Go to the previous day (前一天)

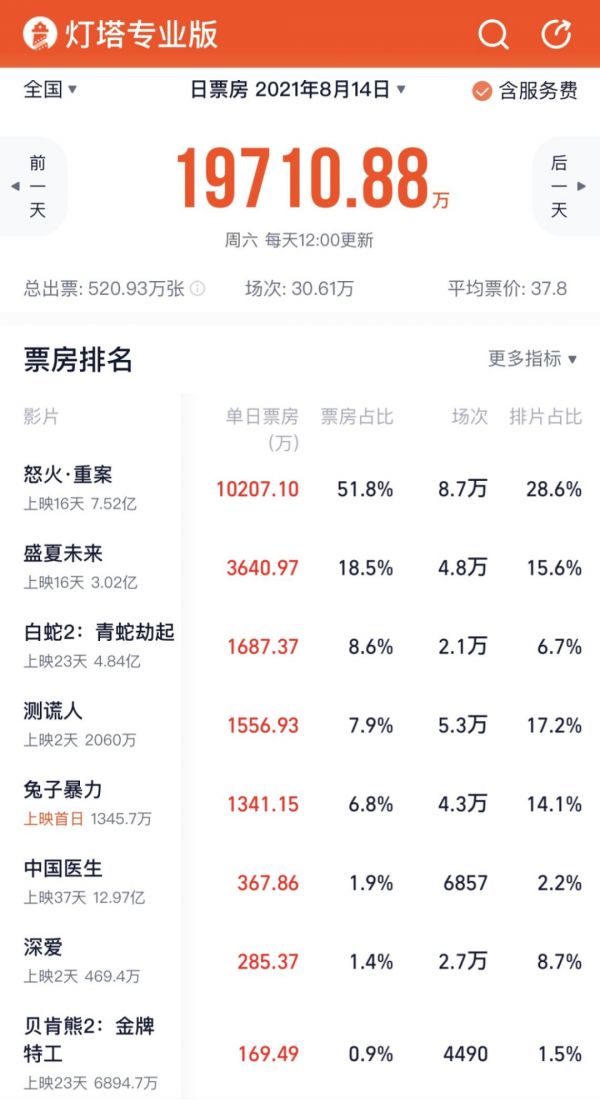coord(34,187)
